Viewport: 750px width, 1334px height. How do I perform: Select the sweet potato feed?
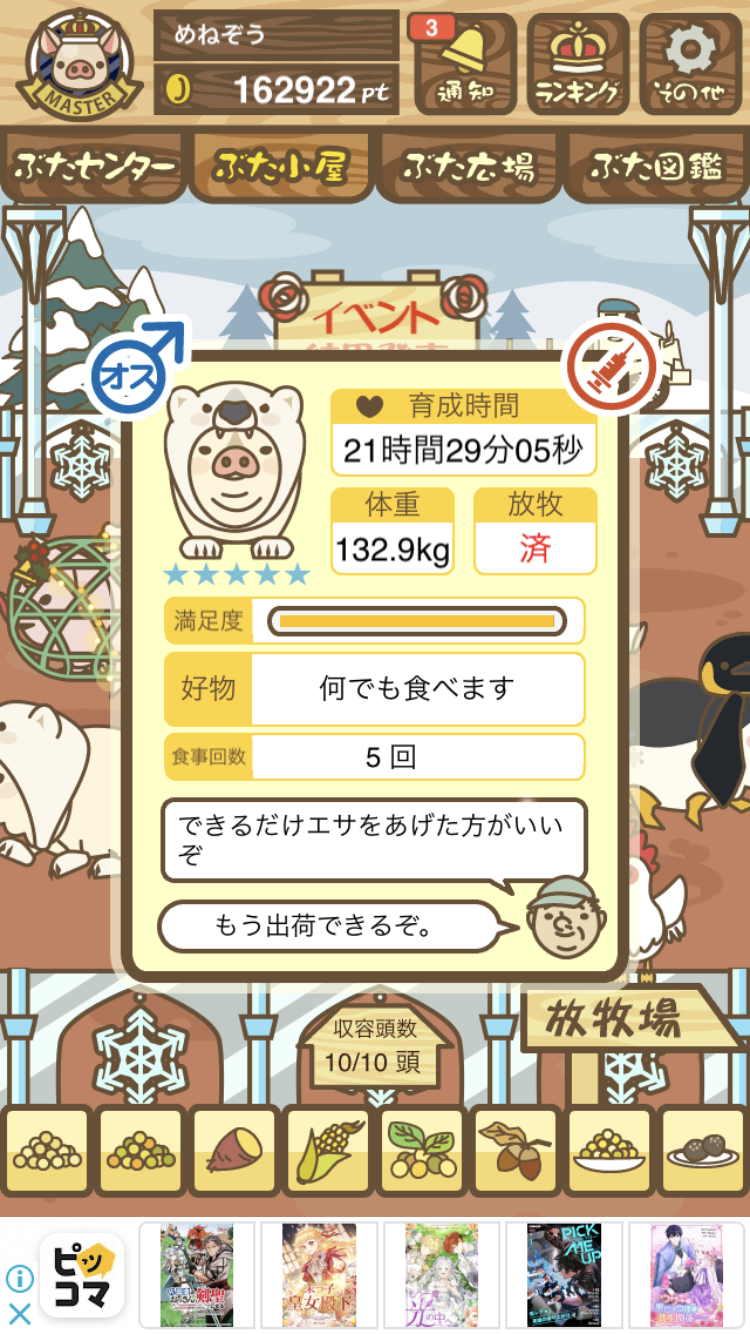pos(234,1151)
